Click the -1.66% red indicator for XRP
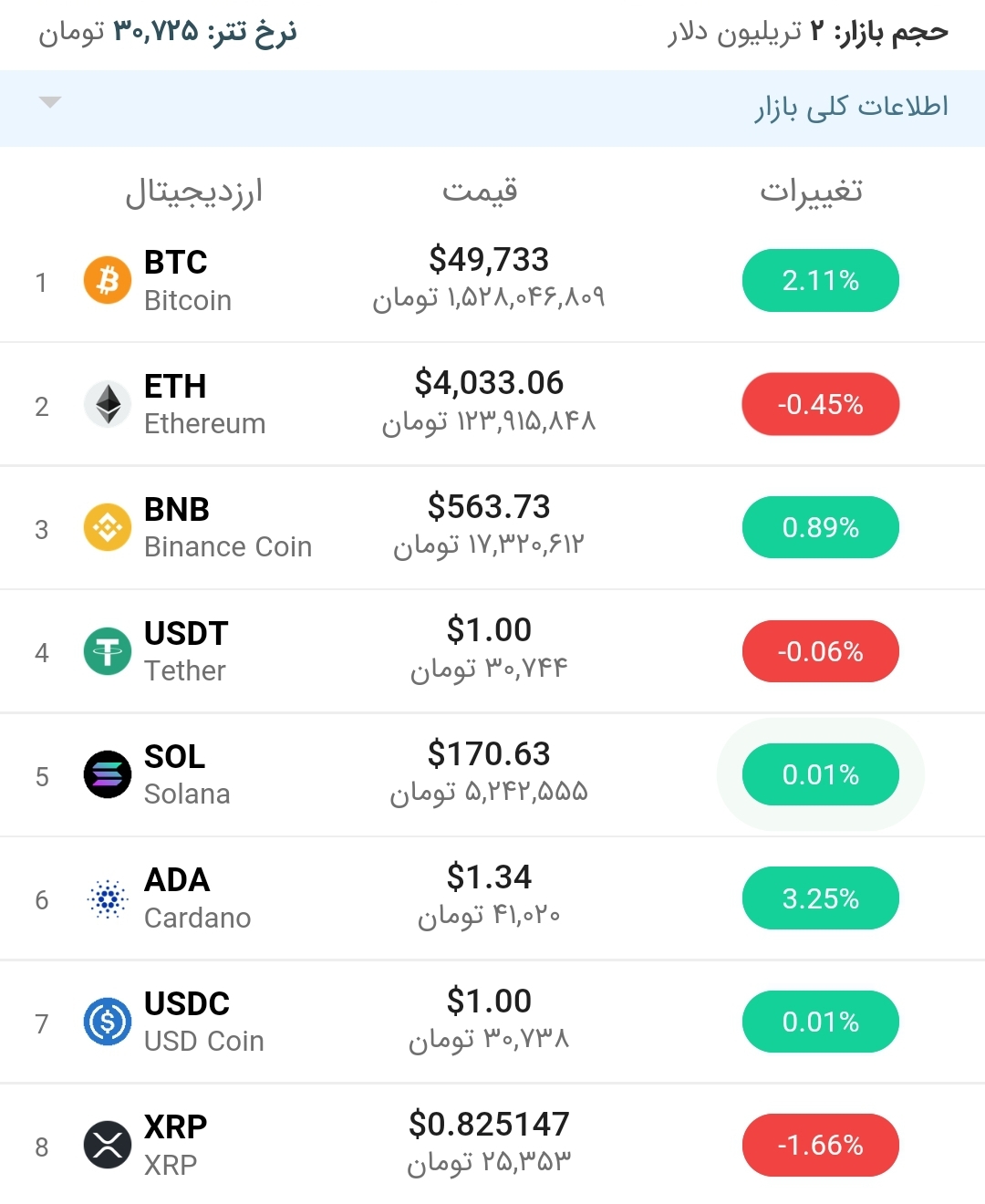 point(820,1145)
